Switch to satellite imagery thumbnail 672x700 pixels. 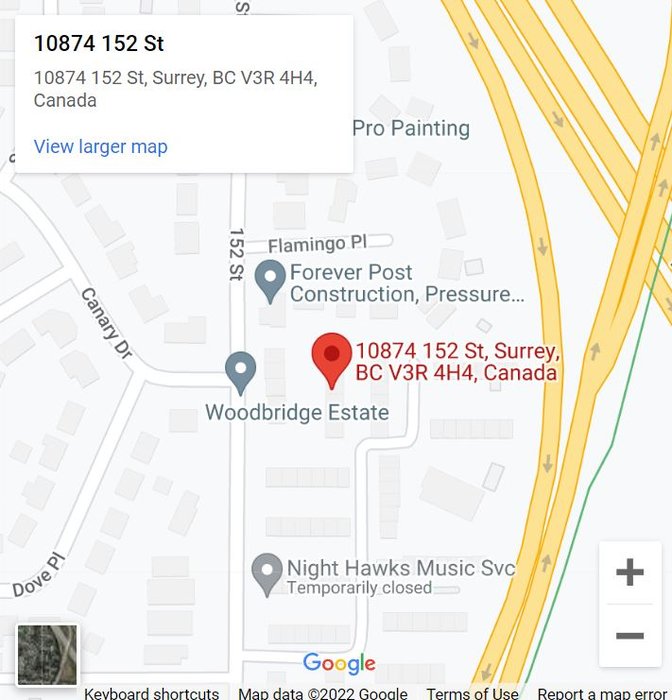[x=47, y=655]
